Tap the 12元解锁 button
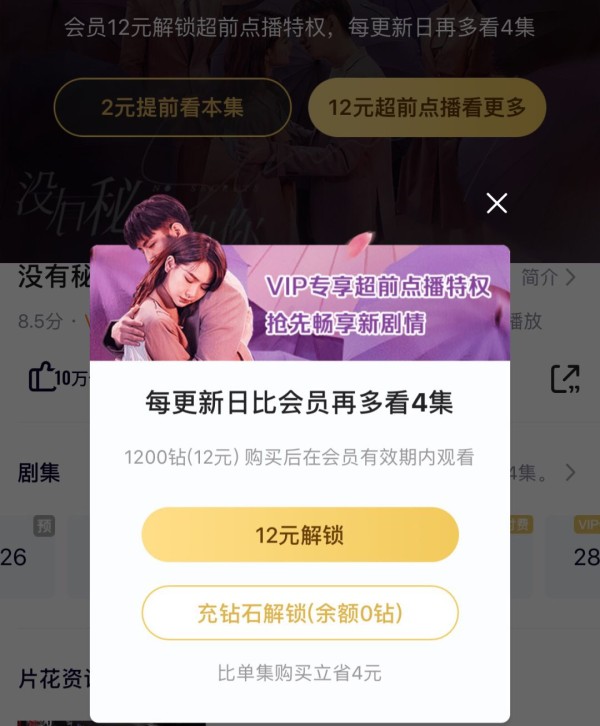 [300, 535]
